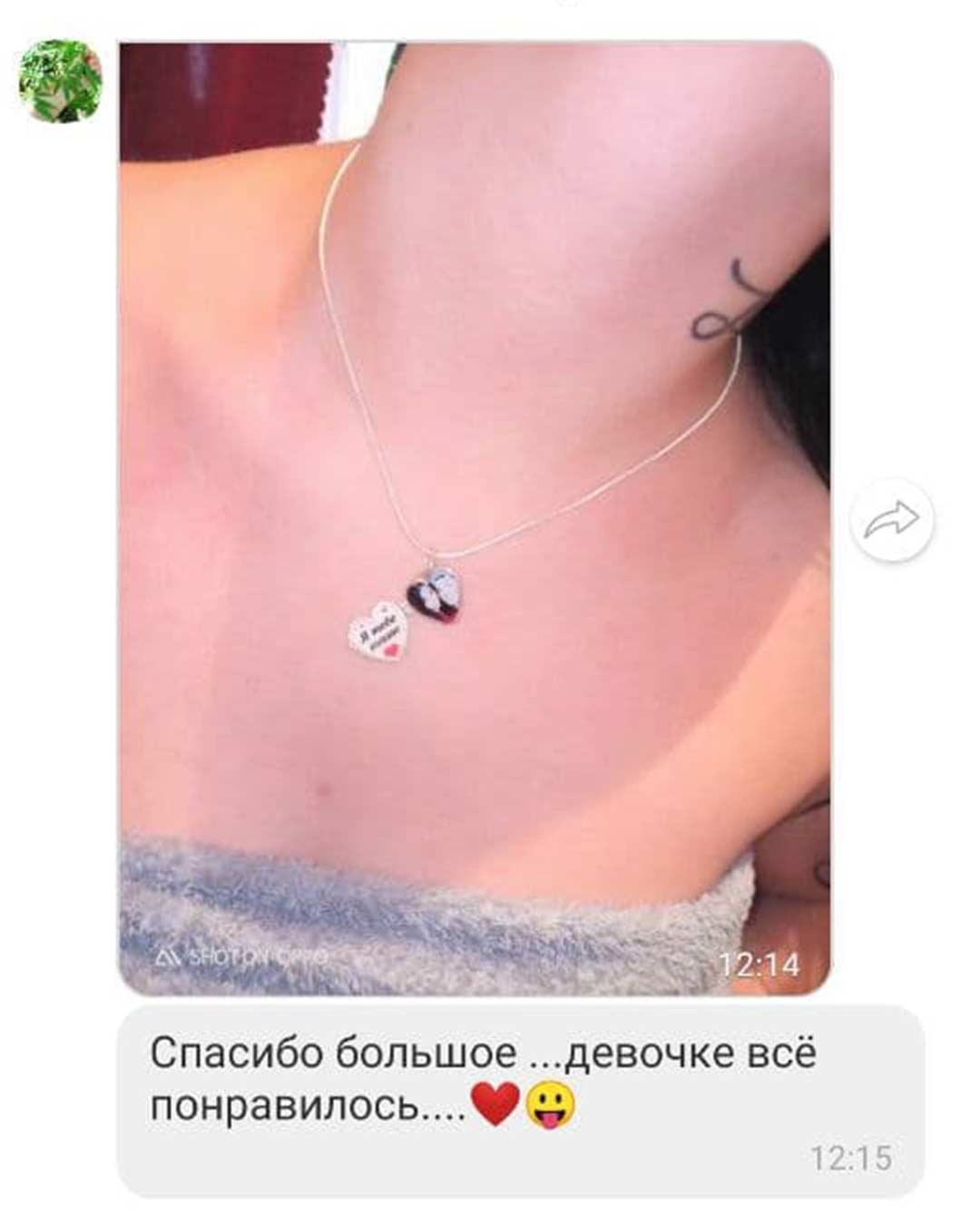This screenshot has width=980, height=1225.
Task: Open the necklace photo message
Action: click(x=475, y=517)
